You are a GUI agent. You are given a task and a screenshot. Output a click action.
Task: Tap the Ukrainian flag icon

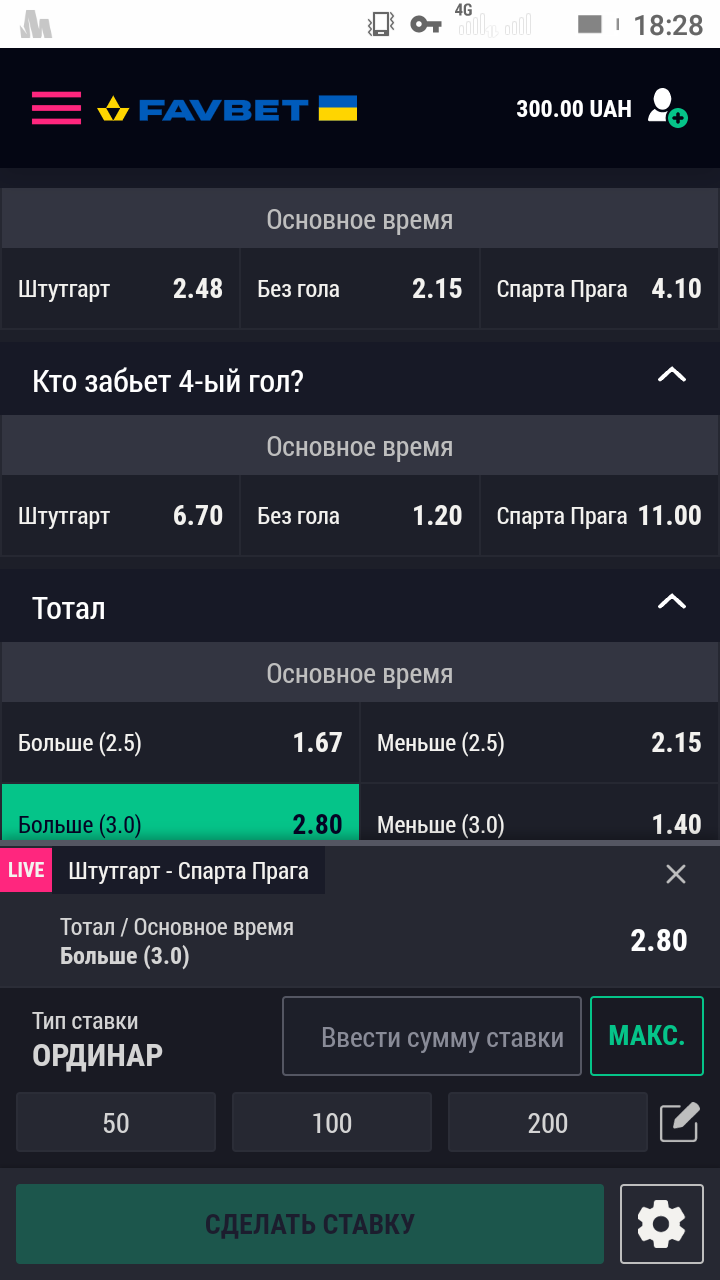[338, 108]
